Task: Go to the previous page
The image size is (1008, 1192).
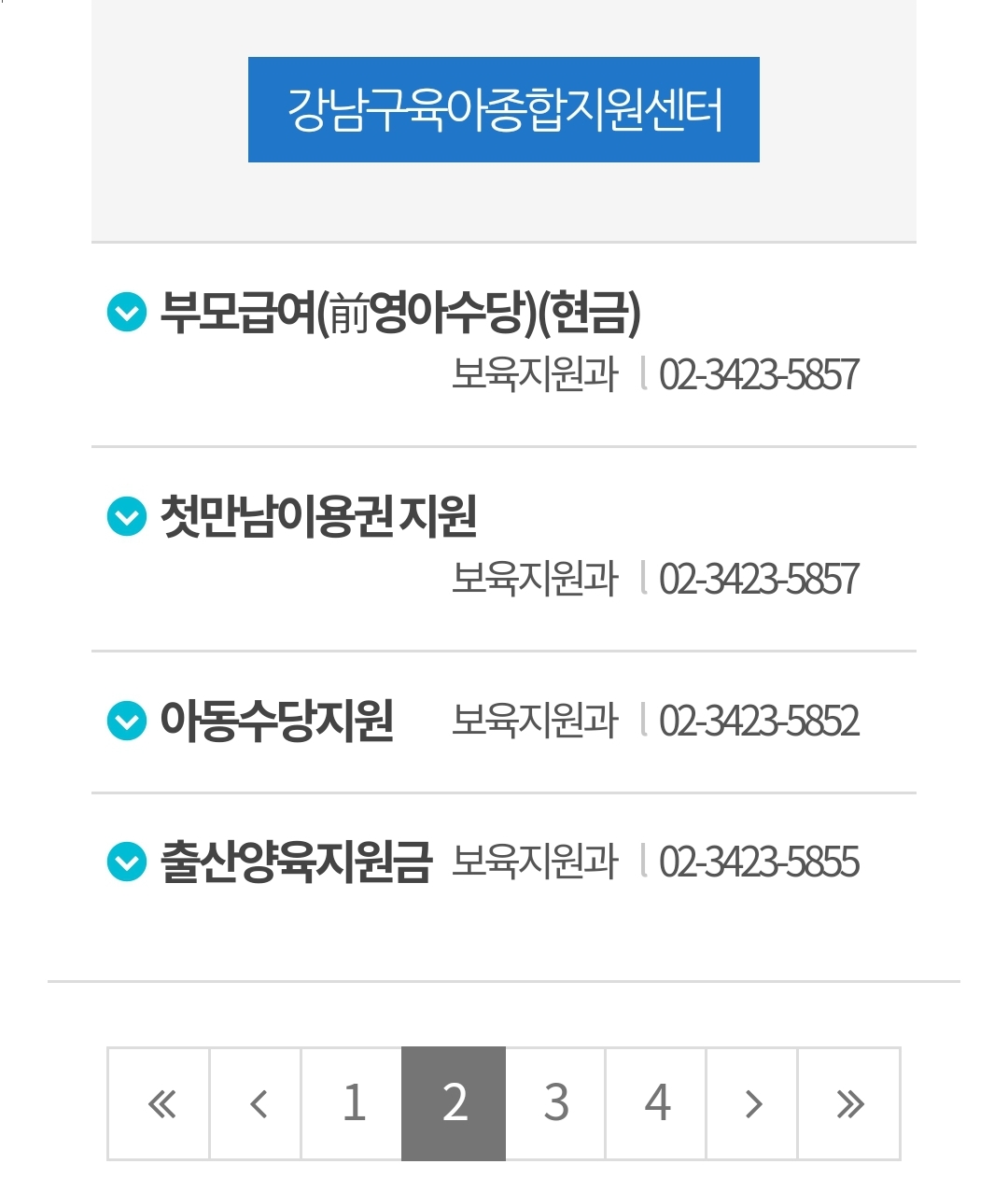Action: tap(256, 1103)
